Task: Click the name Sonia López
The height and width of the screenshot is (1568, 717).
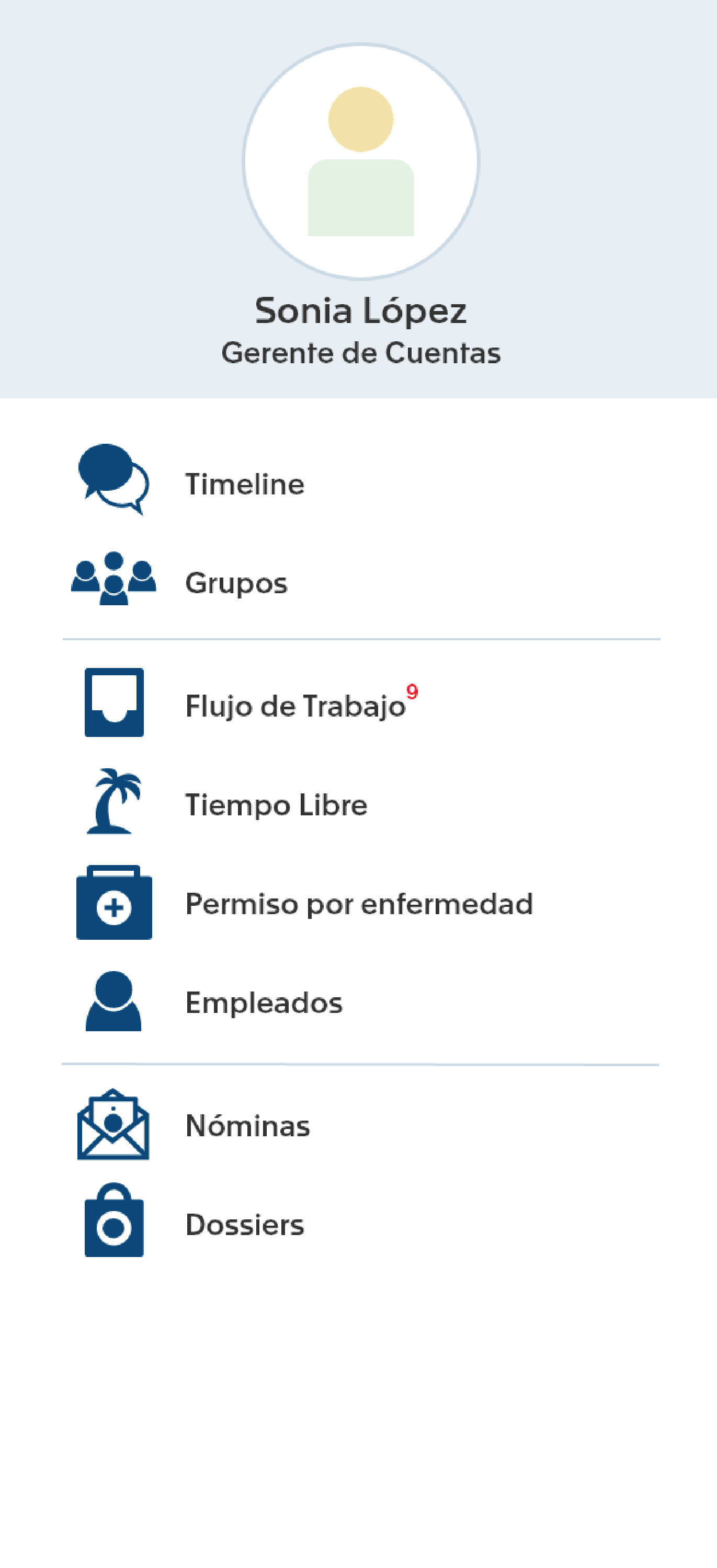Action: click(x=361, y=310)
